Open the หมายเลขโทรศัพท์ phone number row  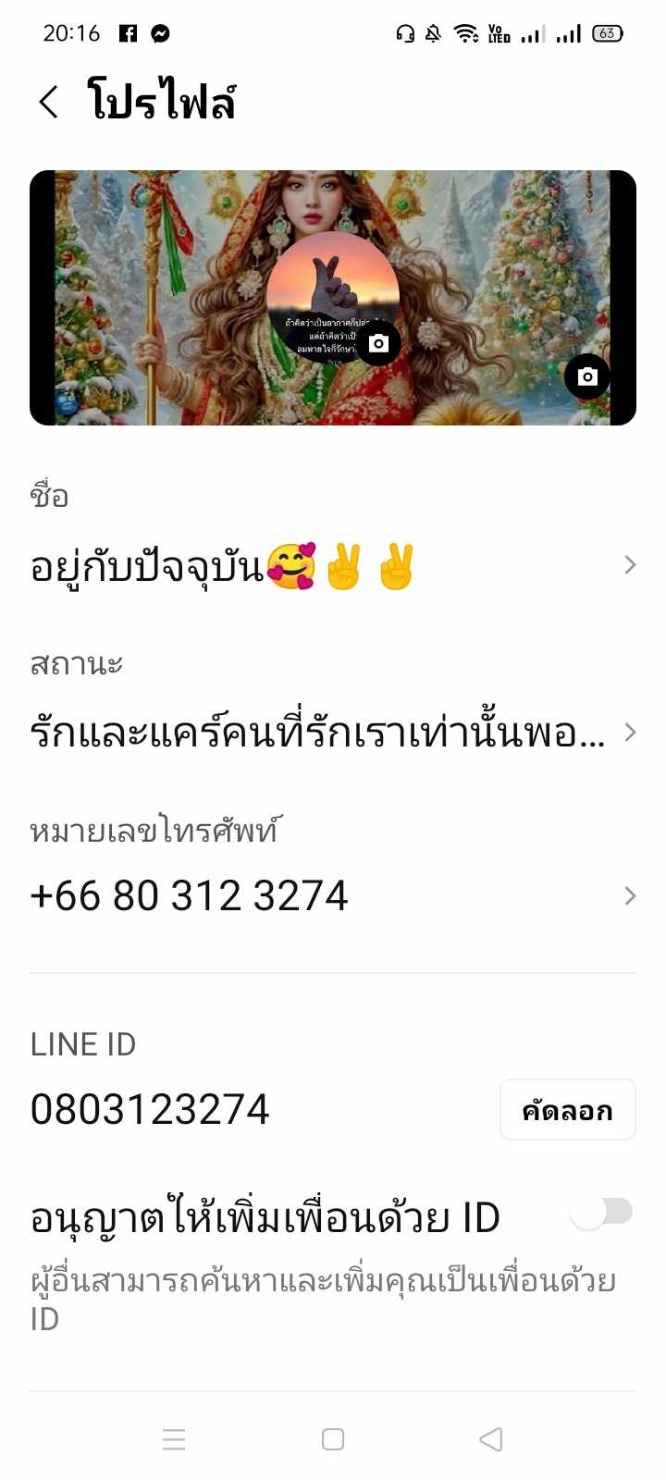click(x=332, y=895)
